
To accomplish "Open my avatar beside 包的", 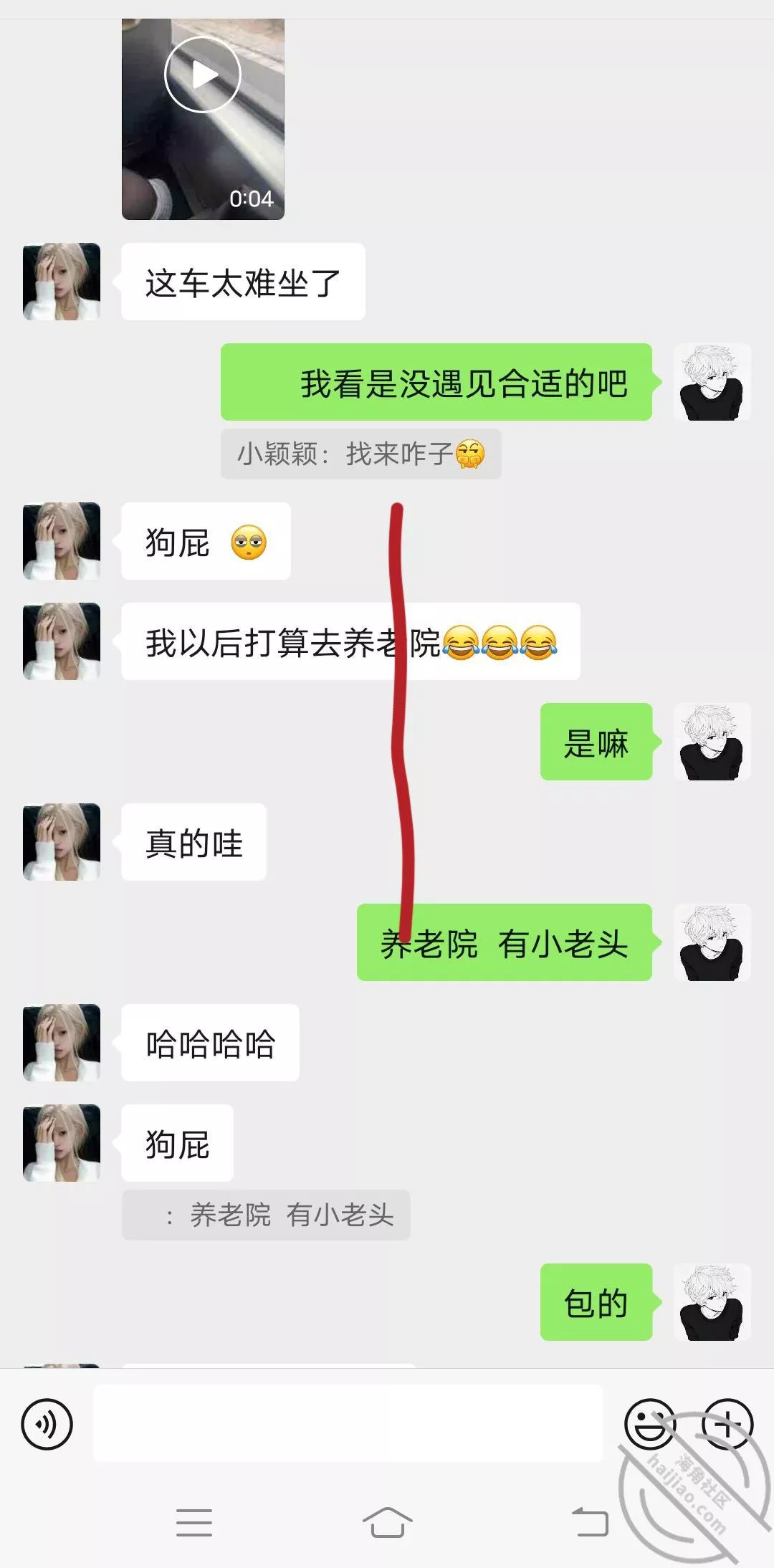I will pyautogui.click(x=712, y=1302).
